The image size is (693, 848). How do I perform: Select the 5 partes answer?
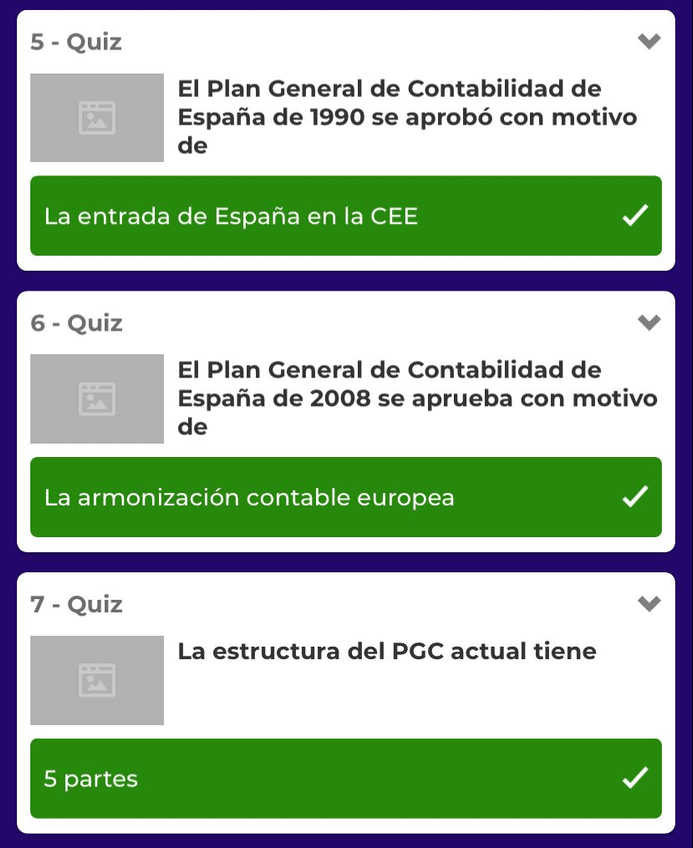coord(345,778)
